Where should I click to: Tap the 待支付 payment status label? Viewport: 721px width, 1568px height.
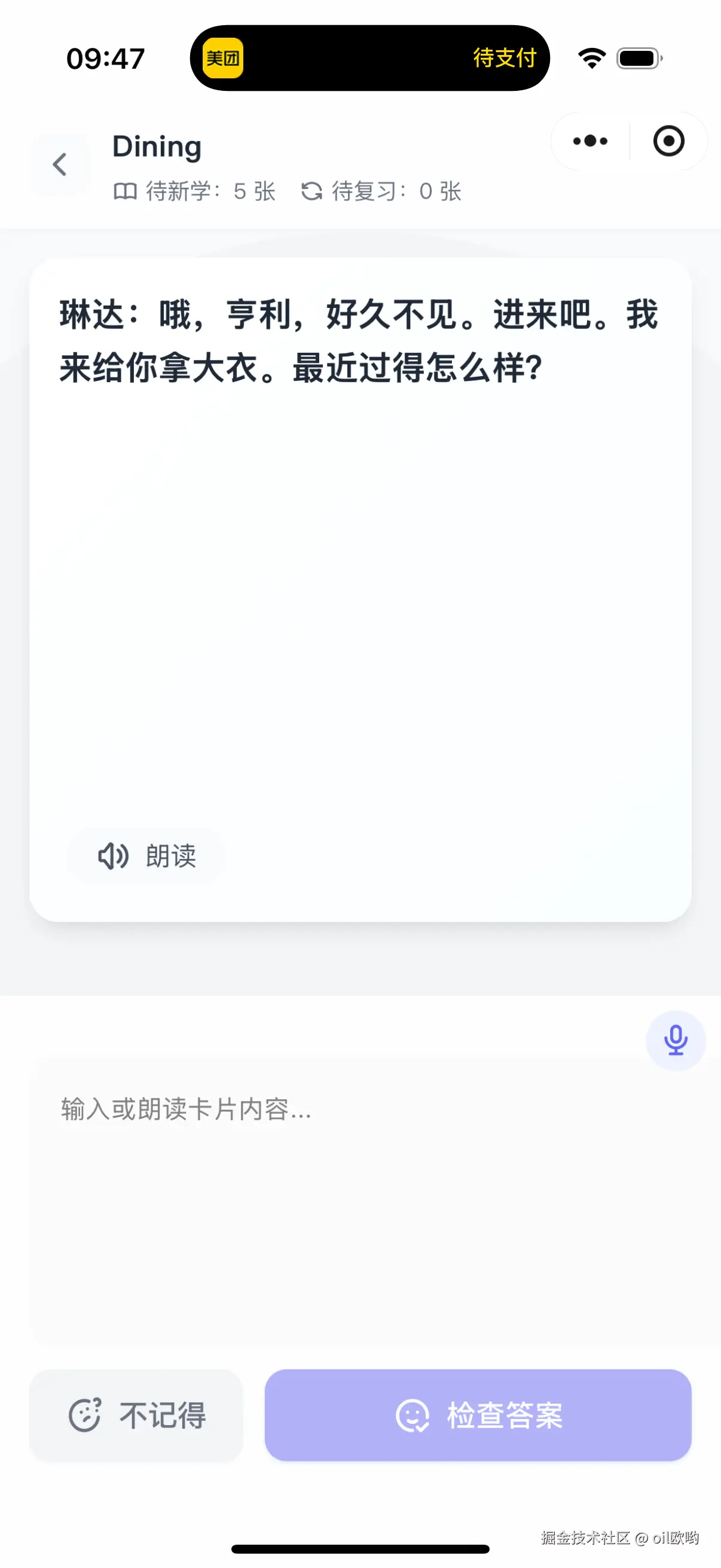coord(504,58)
